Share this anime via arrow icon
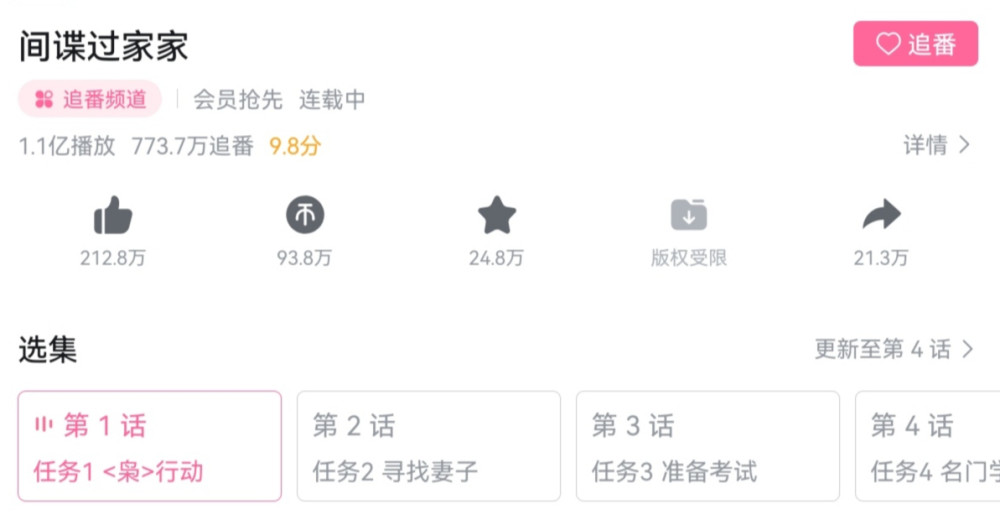The image size is (1000, 525). click(x=881, y=216)
